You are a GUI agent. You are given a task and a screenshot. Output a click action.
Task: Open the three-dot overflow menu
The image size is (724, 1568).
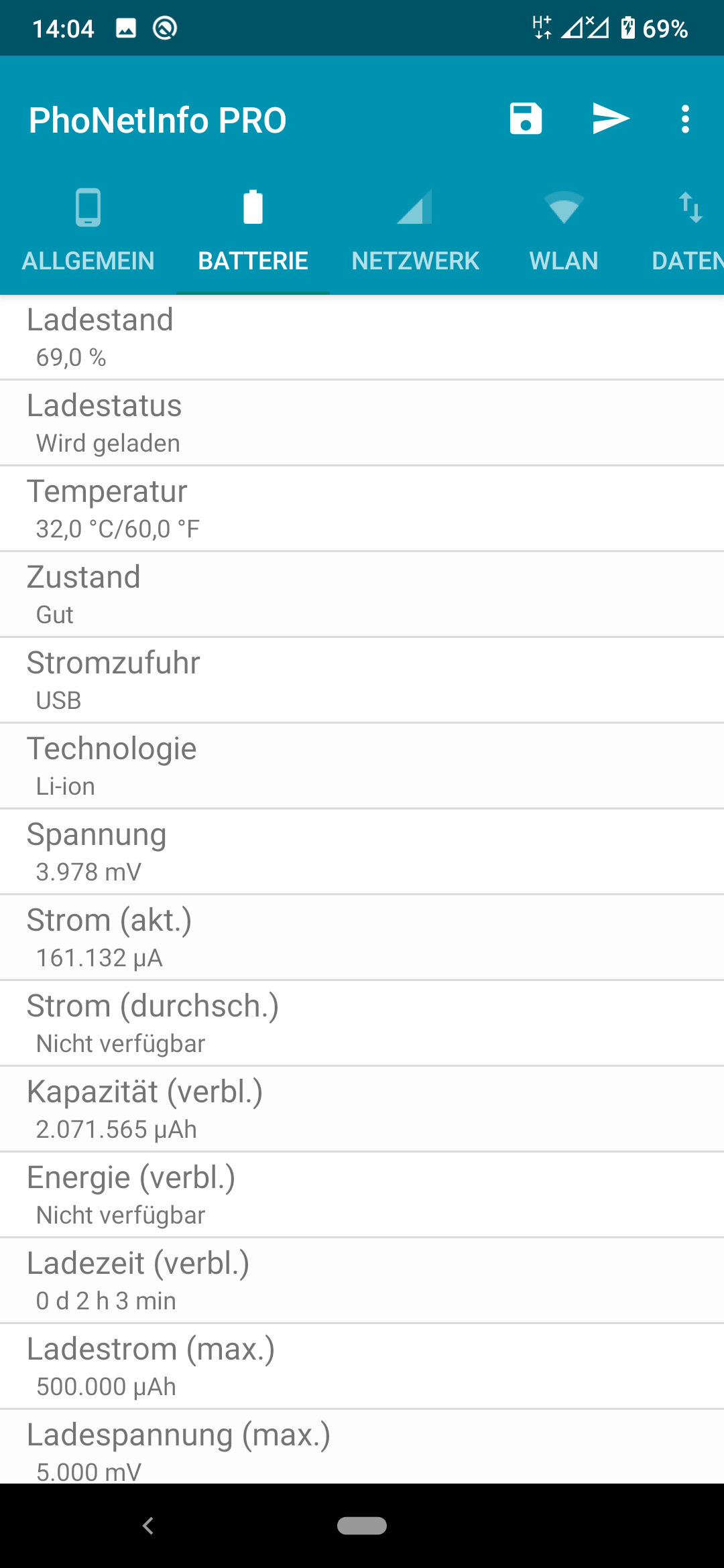click(685, 119)
